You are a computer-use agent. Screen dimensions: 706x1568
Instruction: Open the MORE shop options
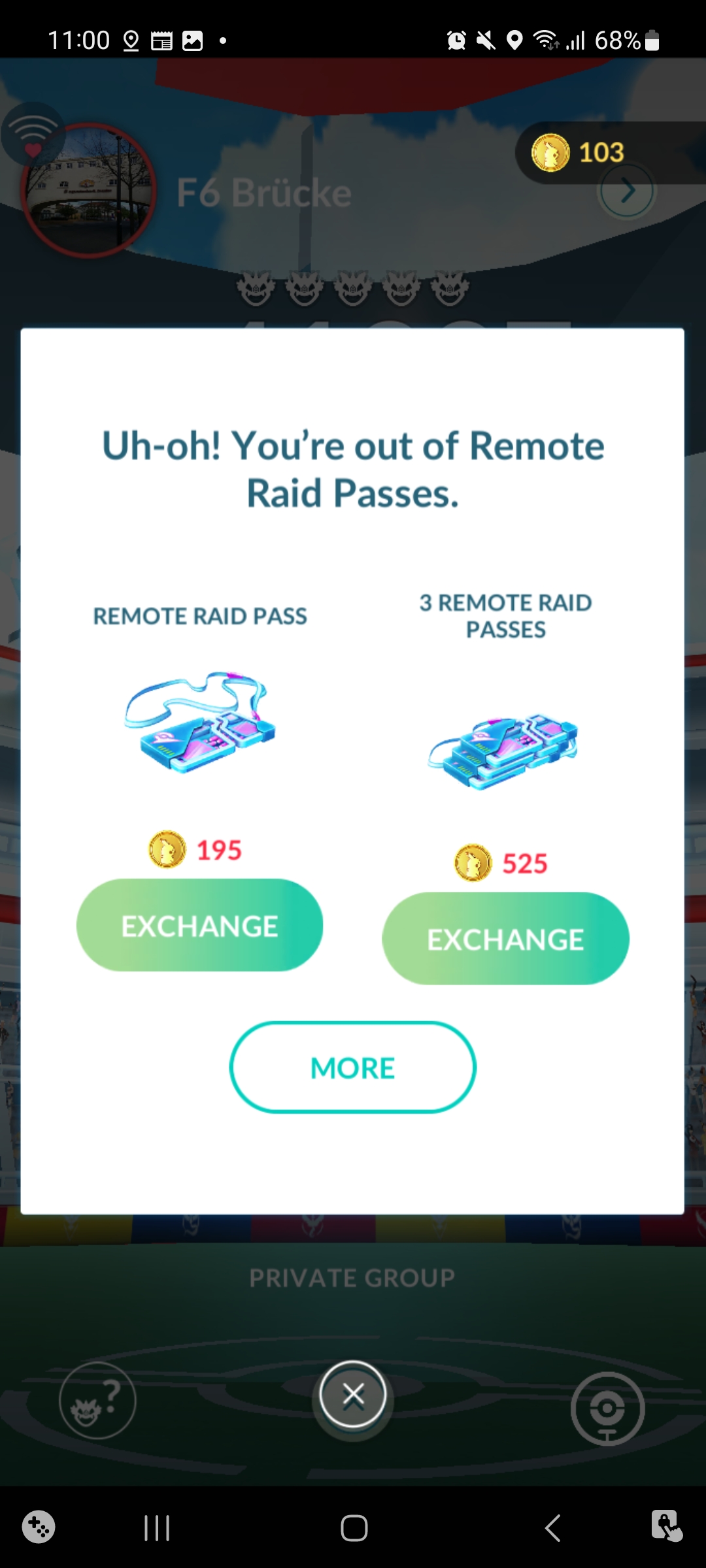352,1068
